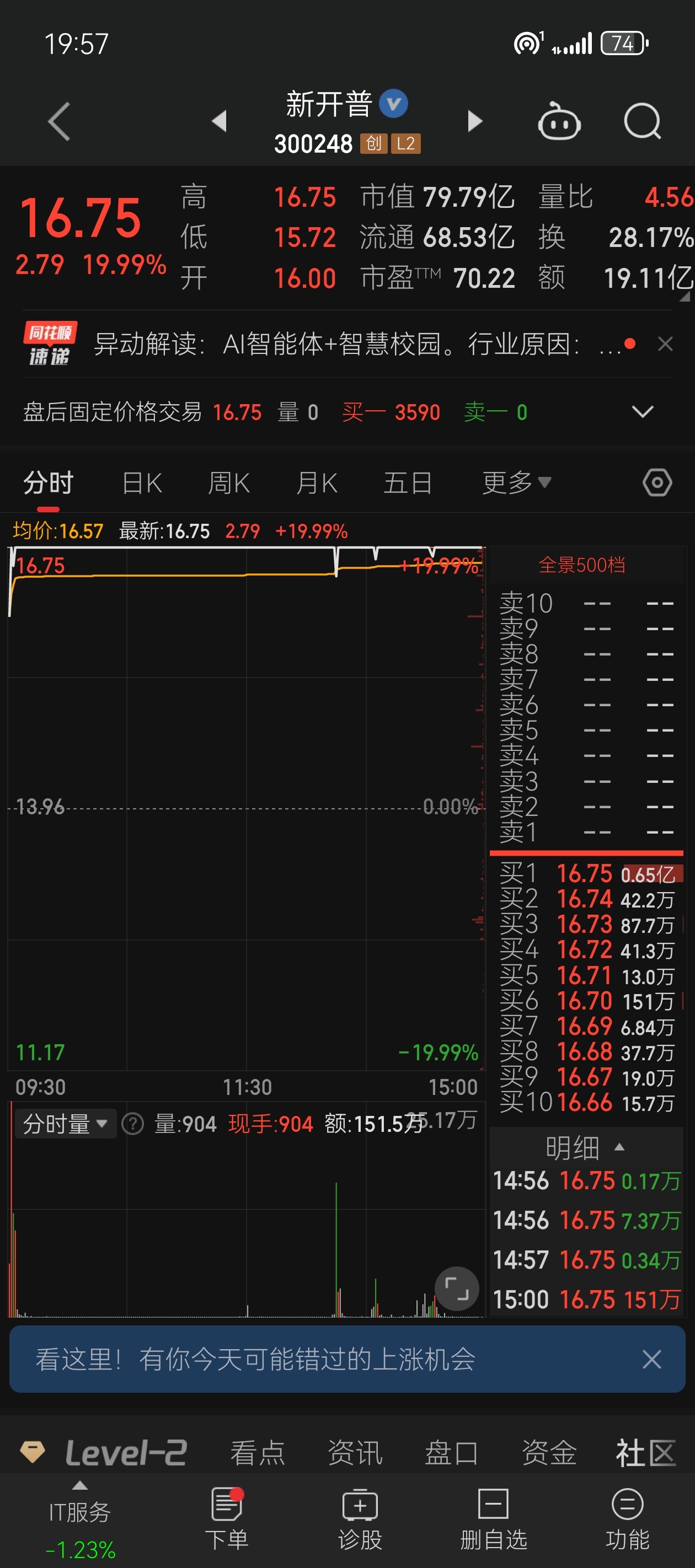
Task: Expand the chart to fullscreen
Action: pyautogui.click(x=456, y=1289)
